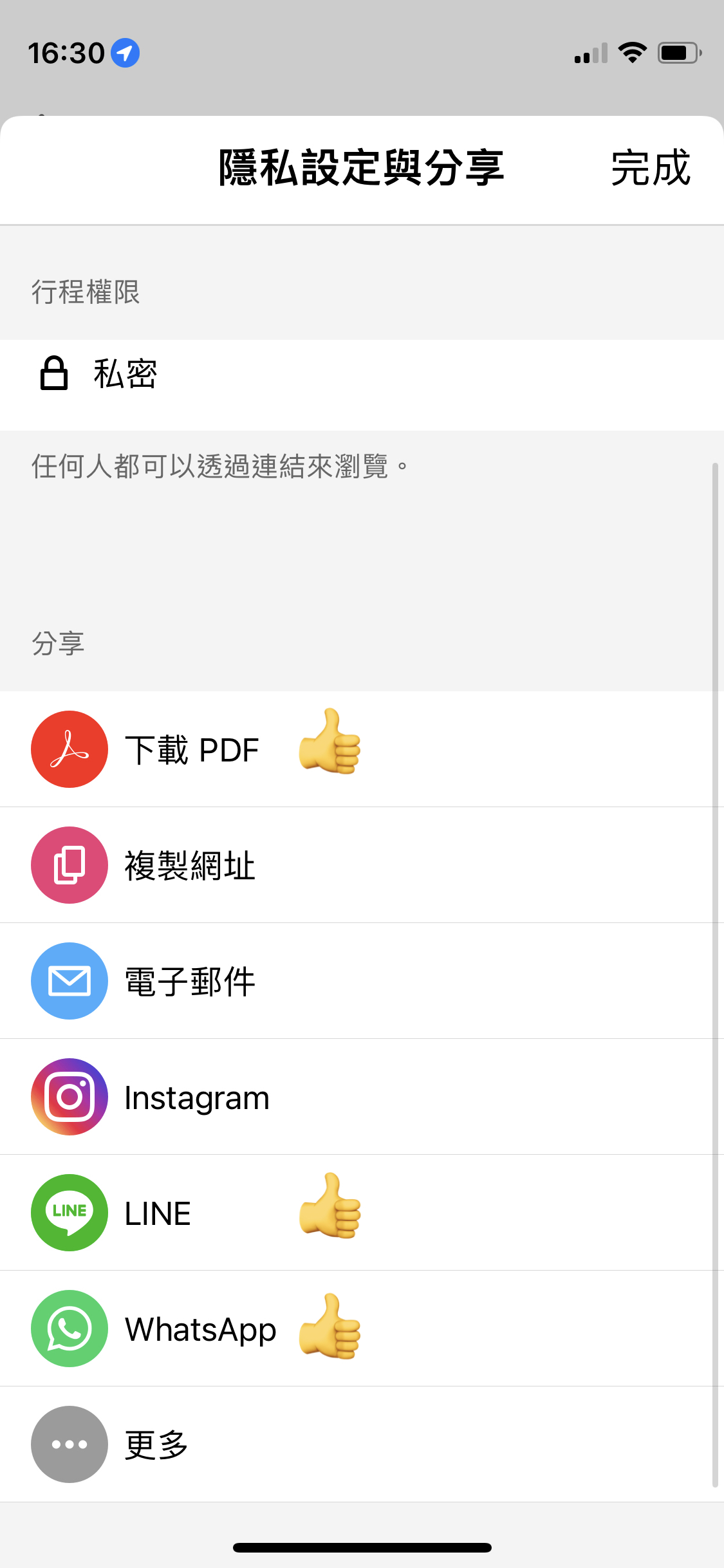This screenshot has width=724, height=1568.
Task: Expand more sharing options via 更多
Action: (x=156, y=1444)
